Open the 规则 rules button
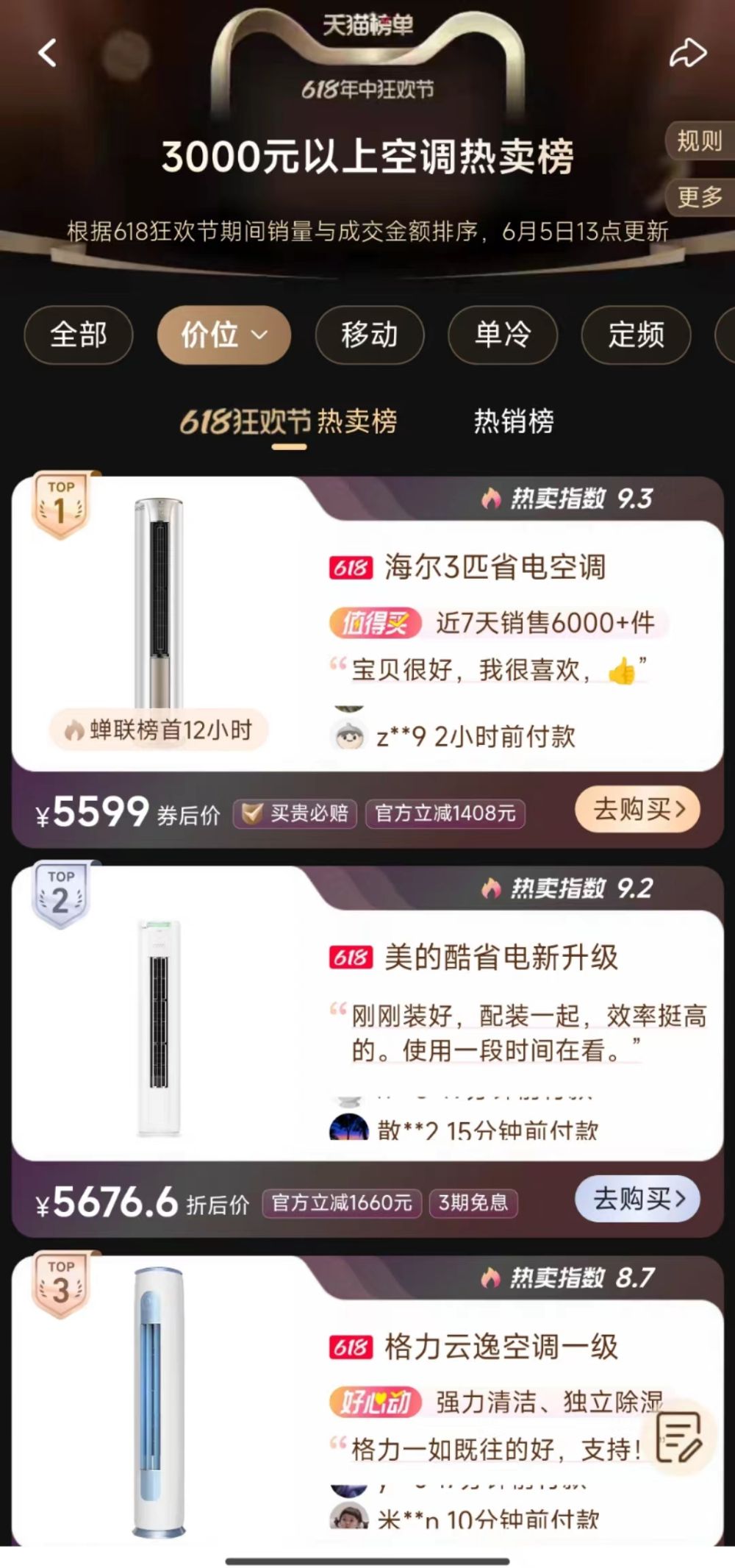 pos(699,140)
